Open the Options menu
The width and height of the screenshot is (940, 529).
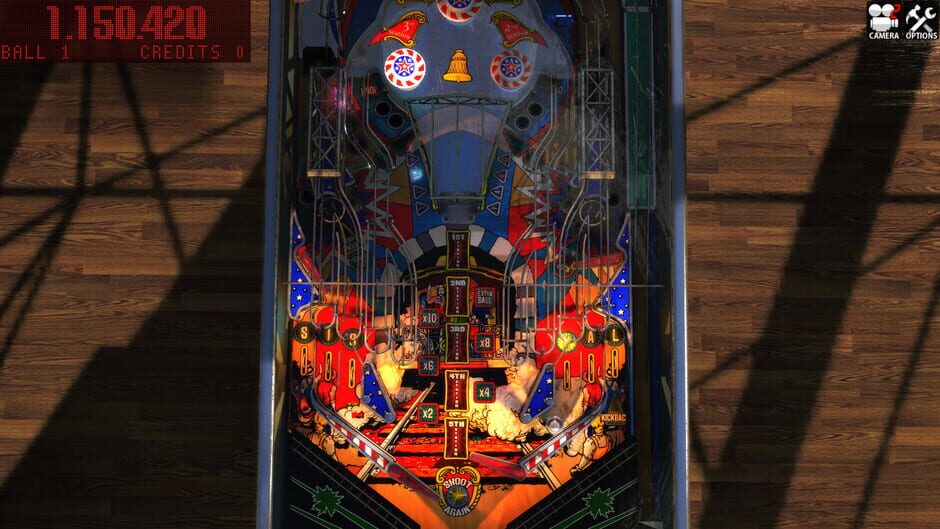[921, 20]
